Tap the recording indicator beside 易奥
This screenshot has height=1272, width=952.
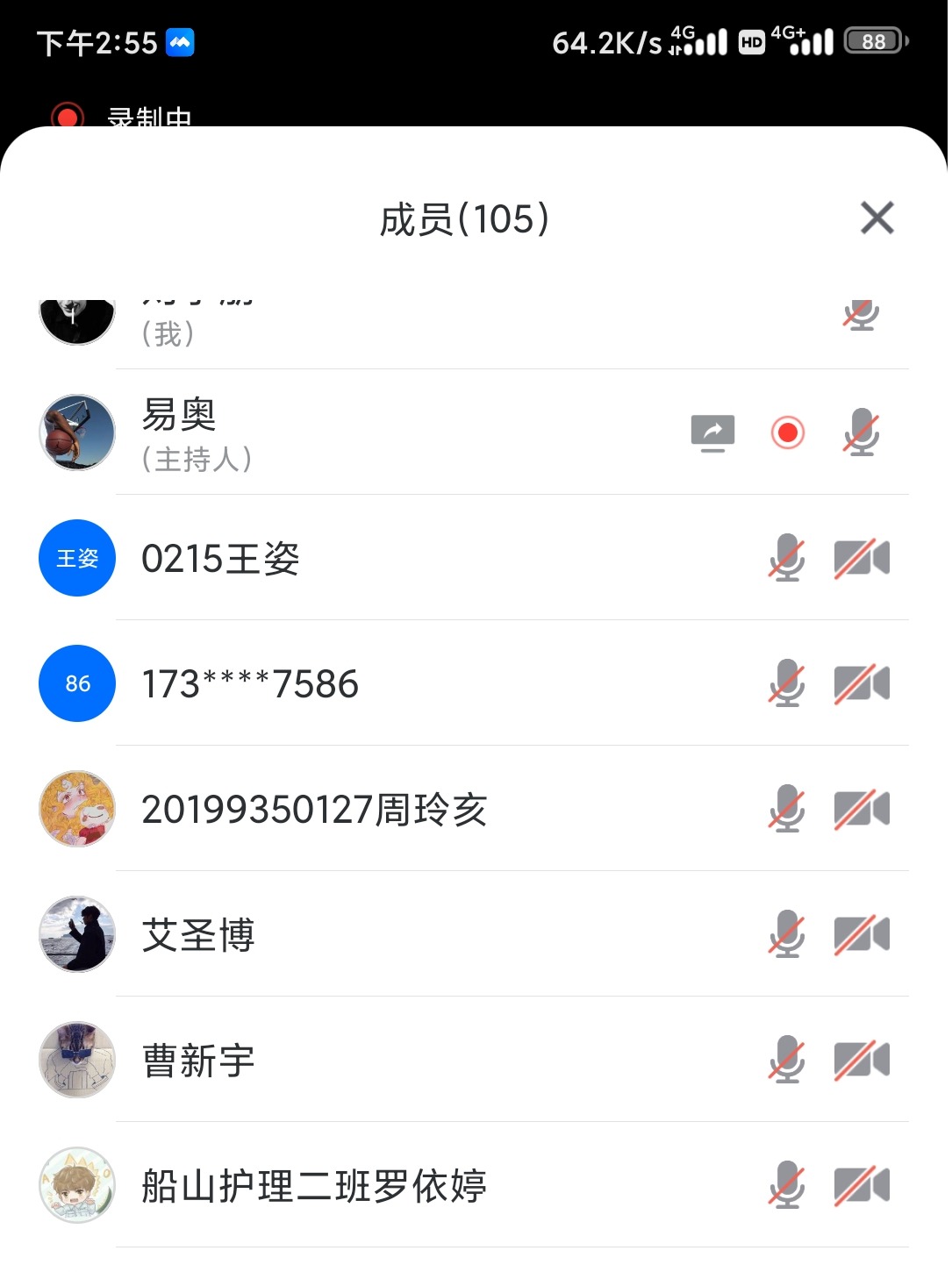coord(787,432)
